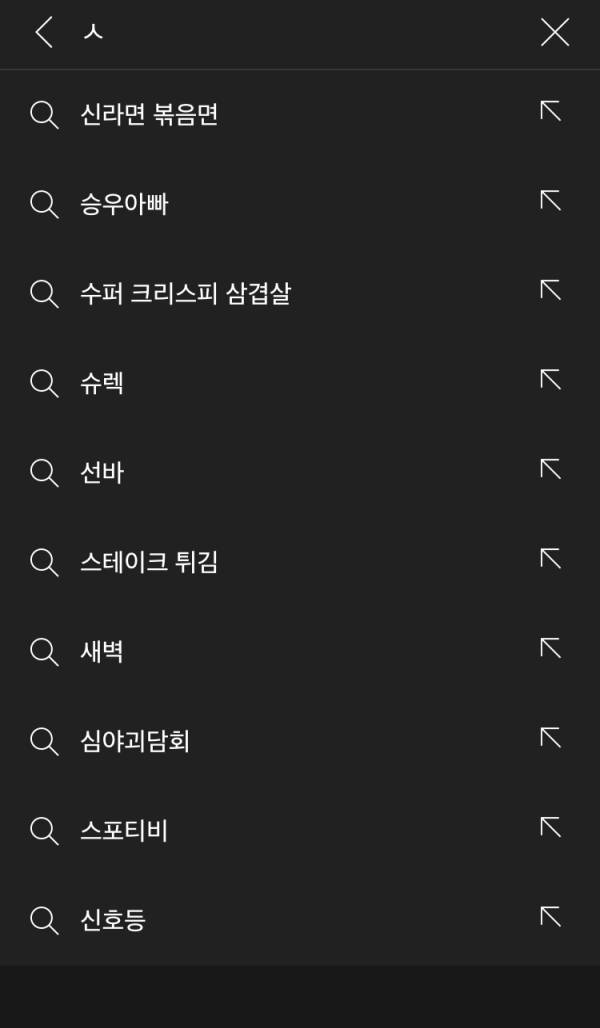Open suggestion 수퍼 크리스피 삼겹살
The image size is (600, 1028).
click(x=185, y=294)
